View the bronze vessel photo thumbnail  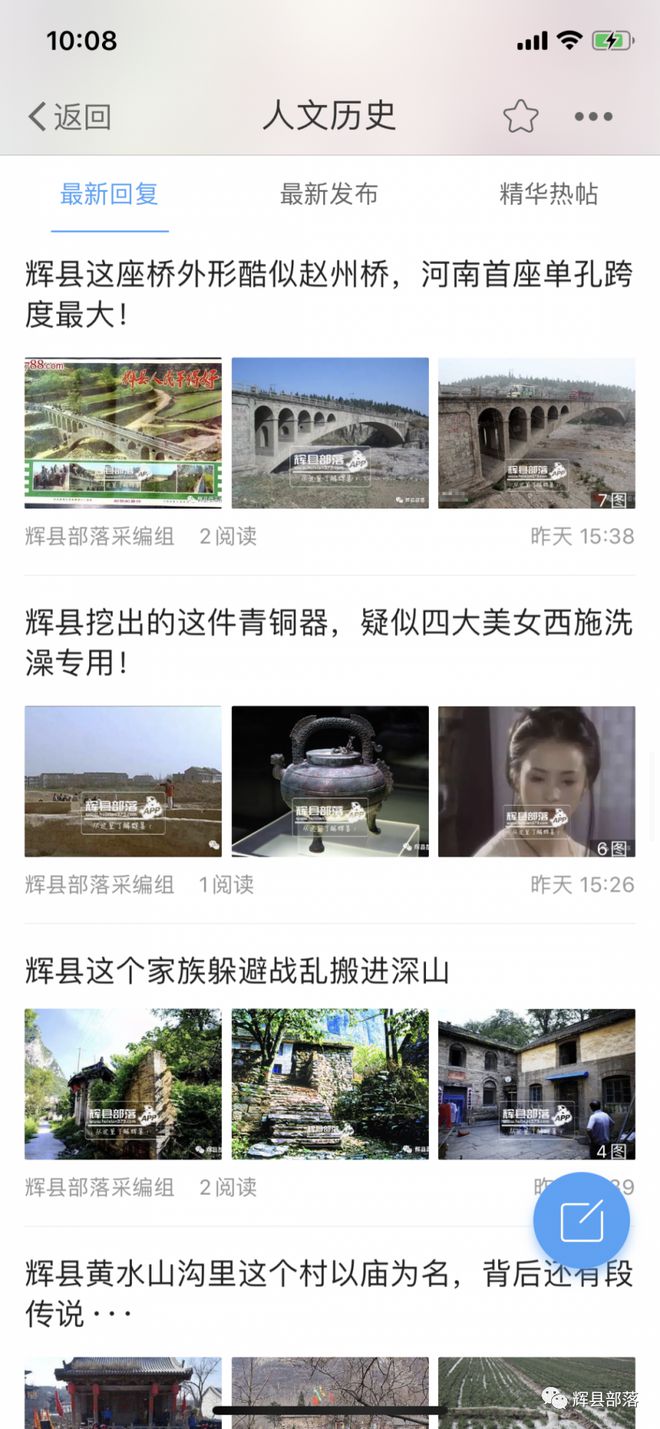coord(330,781)
